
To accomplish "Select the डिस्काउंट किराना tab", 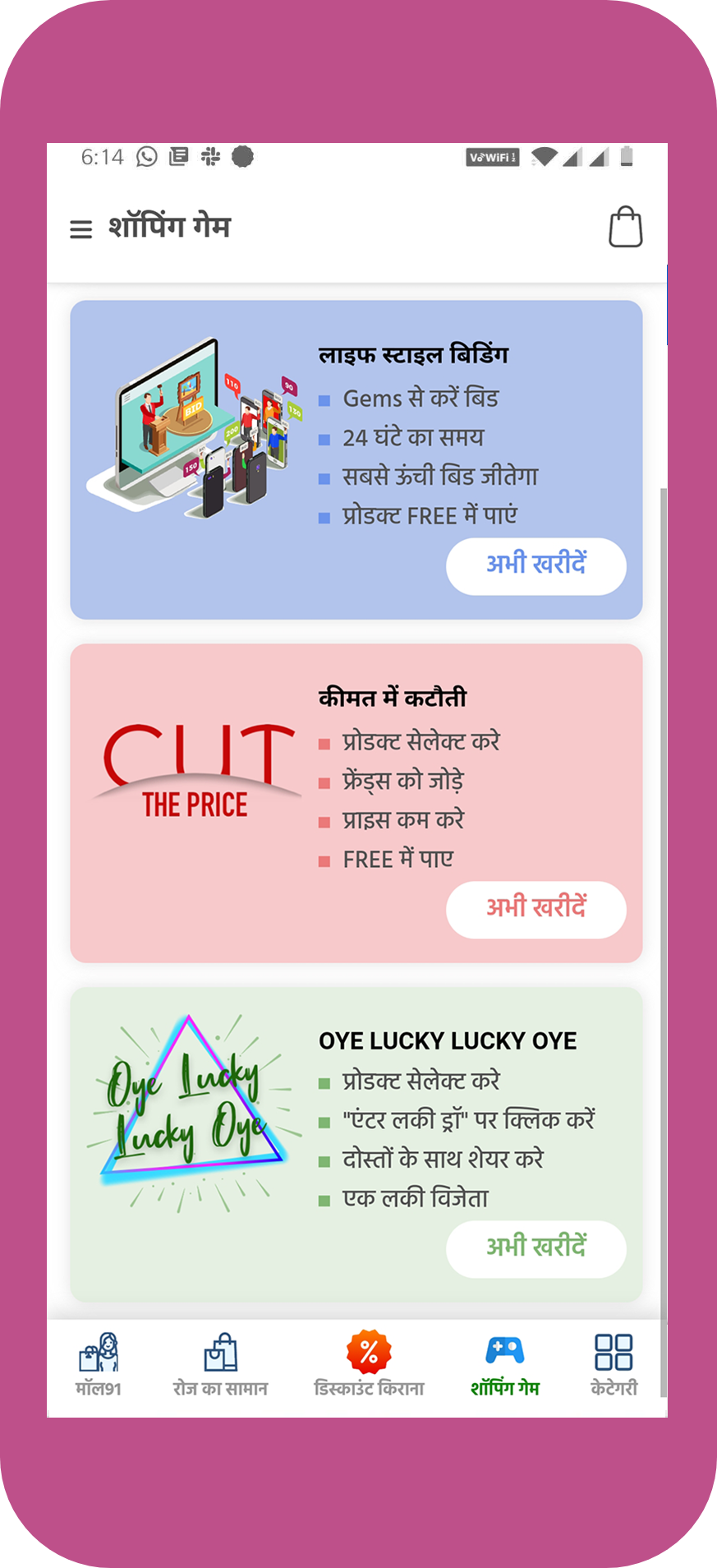I will point(369,1365).
